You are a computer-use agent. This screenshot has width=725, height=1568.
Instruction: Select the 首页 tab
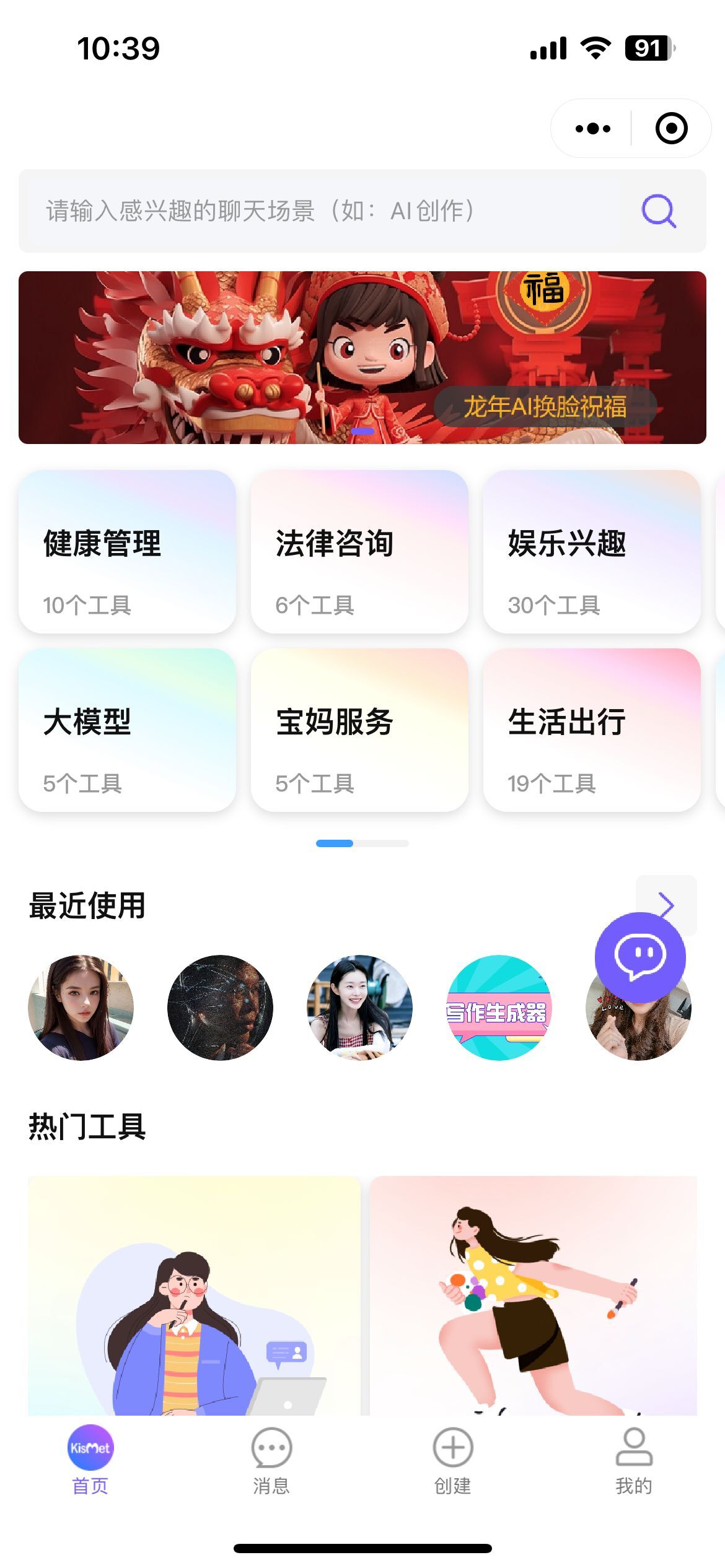tap(90, 1460)
